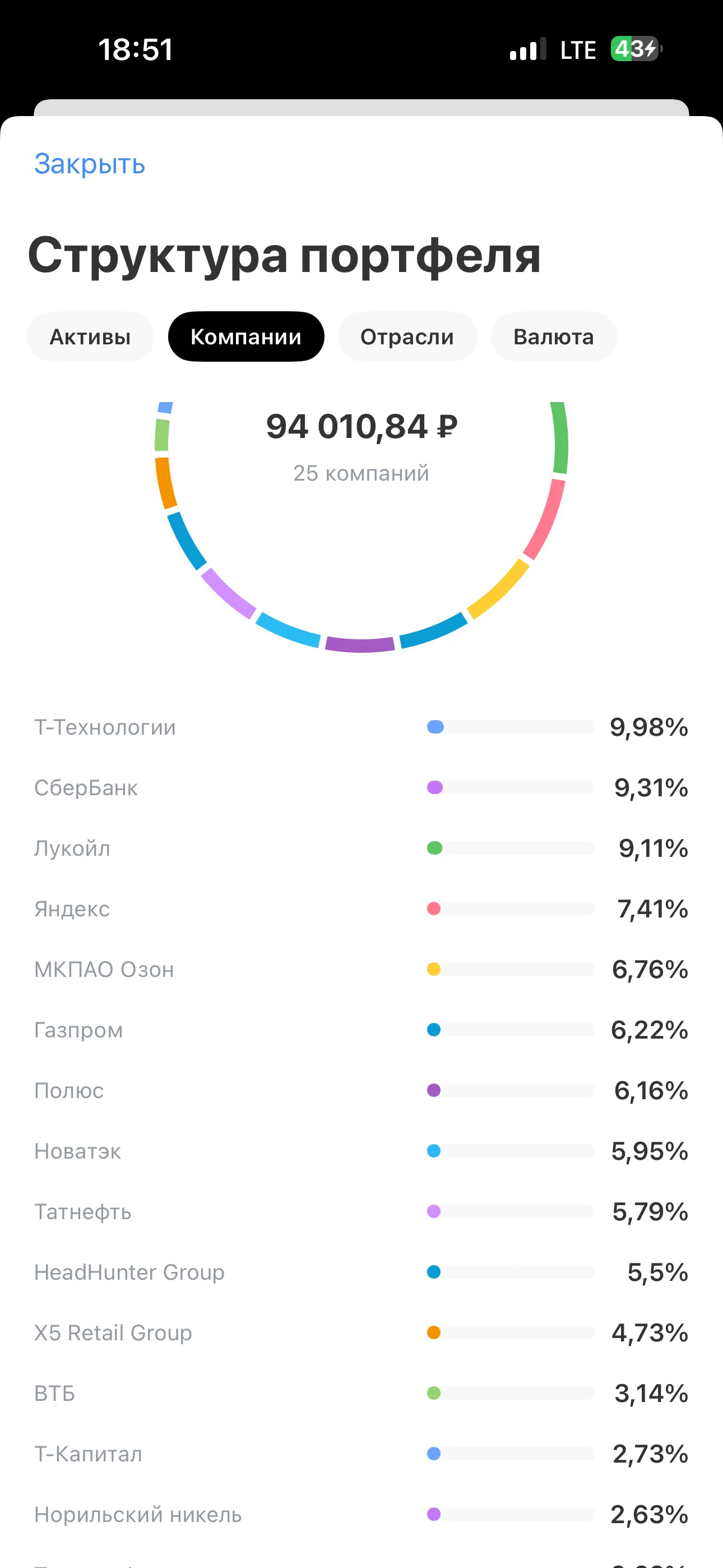Open the Валюта tab
This screenshot has width=723, height=1568.
[554, 336]
